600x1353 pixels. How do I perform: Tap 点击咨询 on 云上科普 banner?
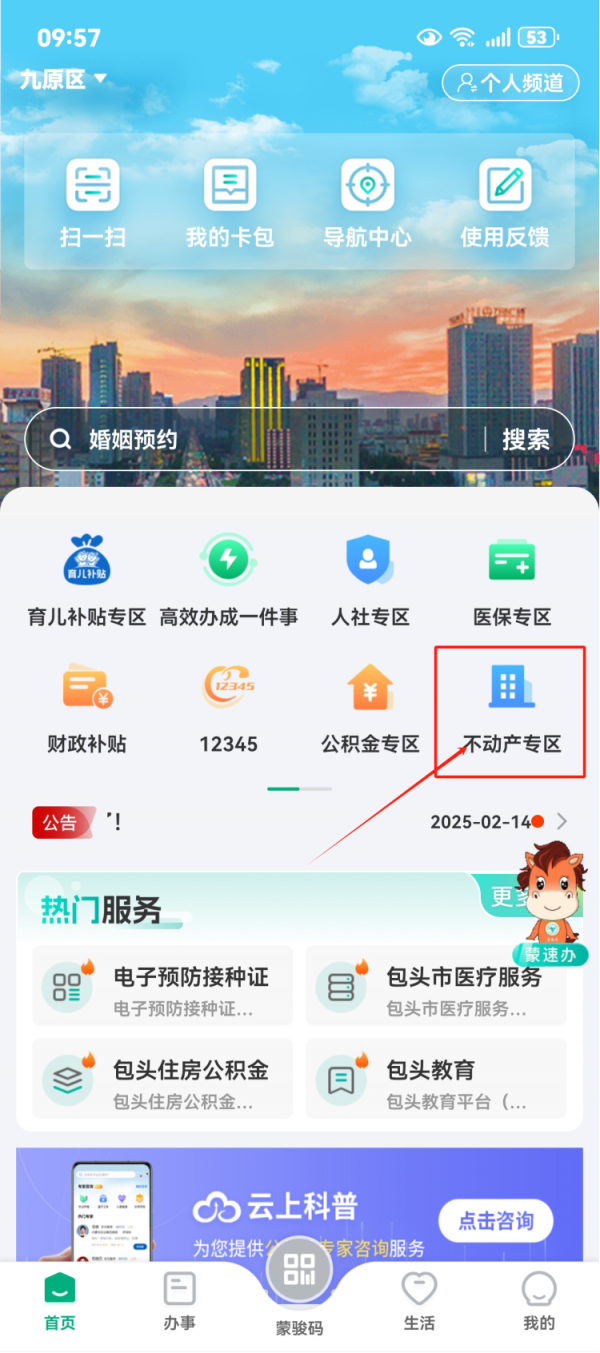(496, 1221)
